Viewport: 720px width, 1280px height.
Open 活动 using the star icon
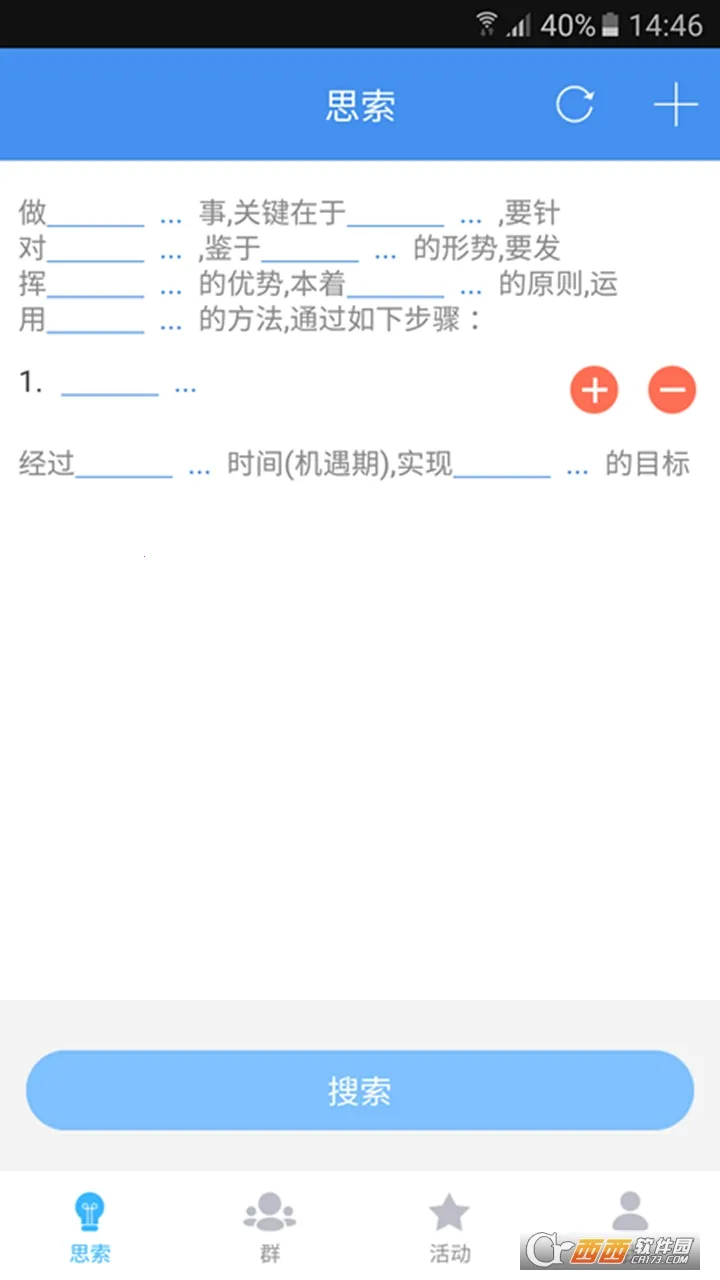[x=449, y=1212]
